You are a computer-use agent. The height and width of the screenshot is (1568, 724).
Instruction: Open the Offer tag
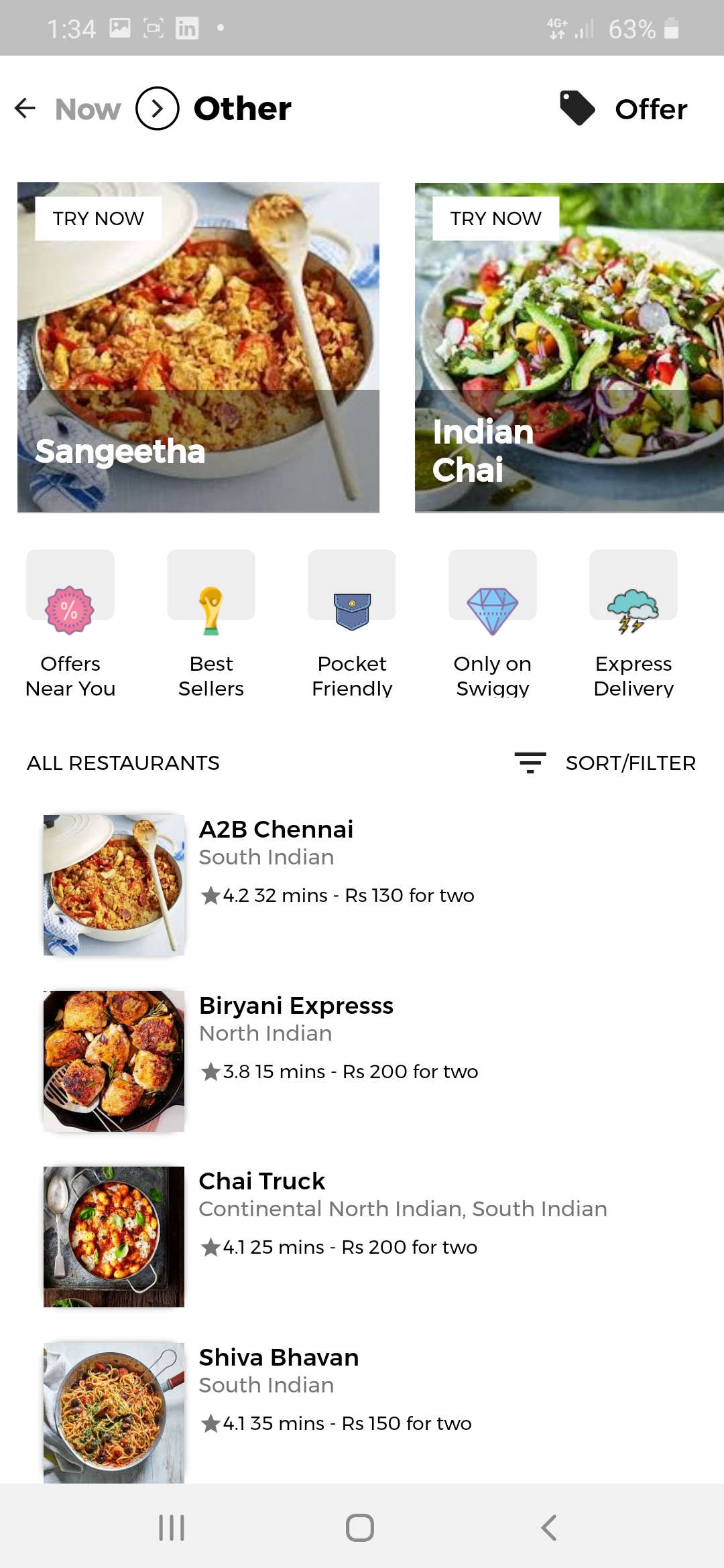click(624, 109)
